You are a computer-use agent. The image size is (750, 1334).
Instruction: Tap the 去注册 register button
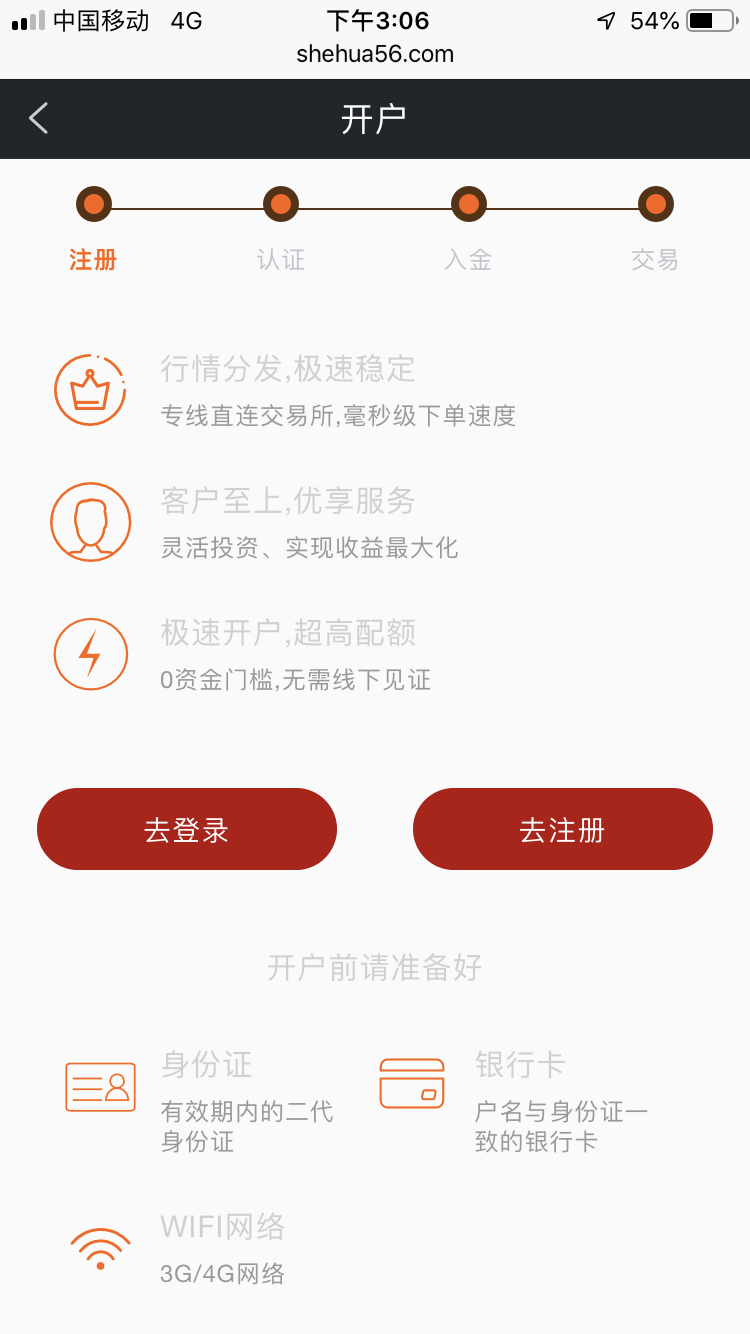click(x=563, y=829)
